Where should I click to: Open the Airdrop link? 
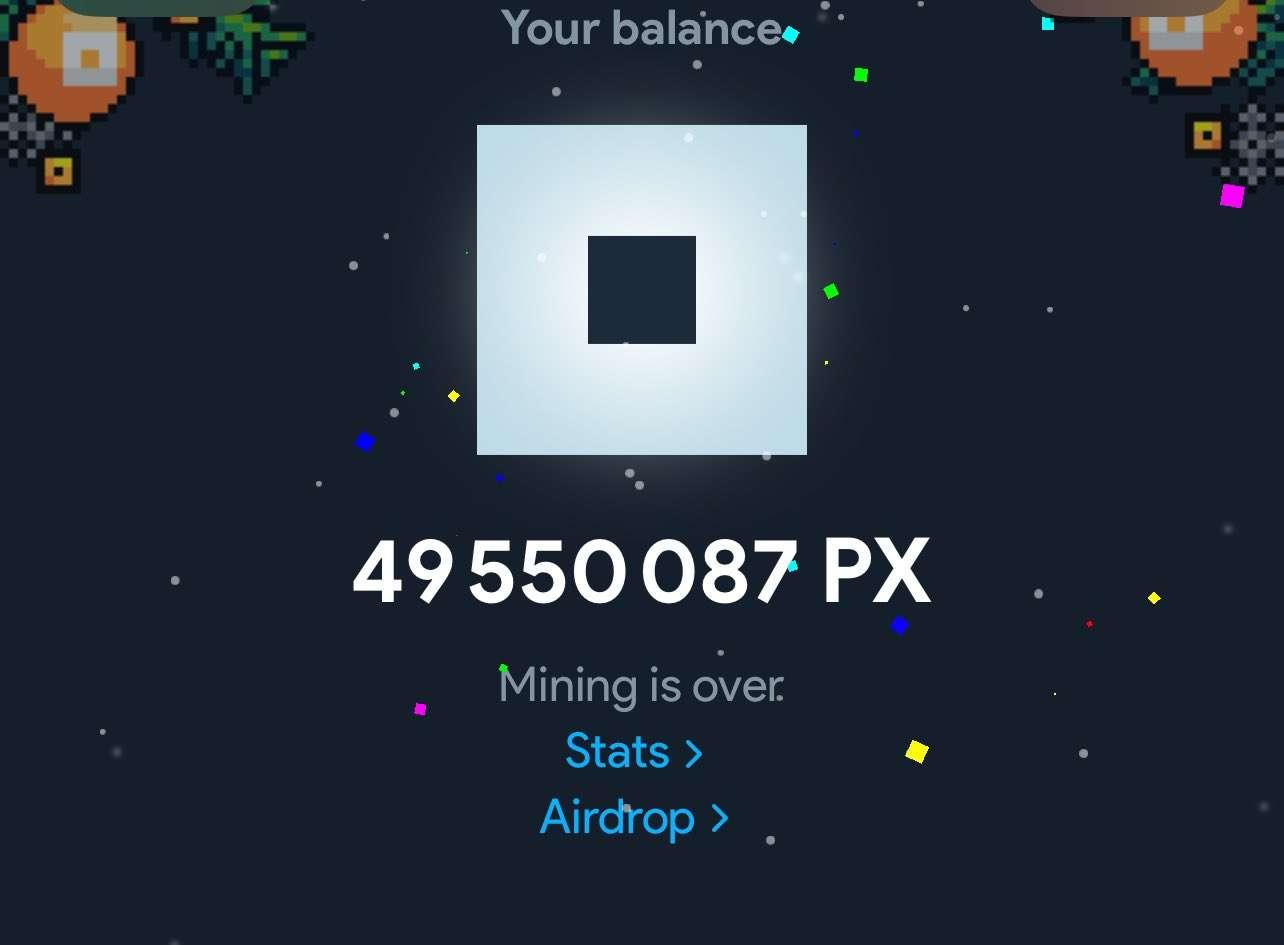click(x=633, y=818)
